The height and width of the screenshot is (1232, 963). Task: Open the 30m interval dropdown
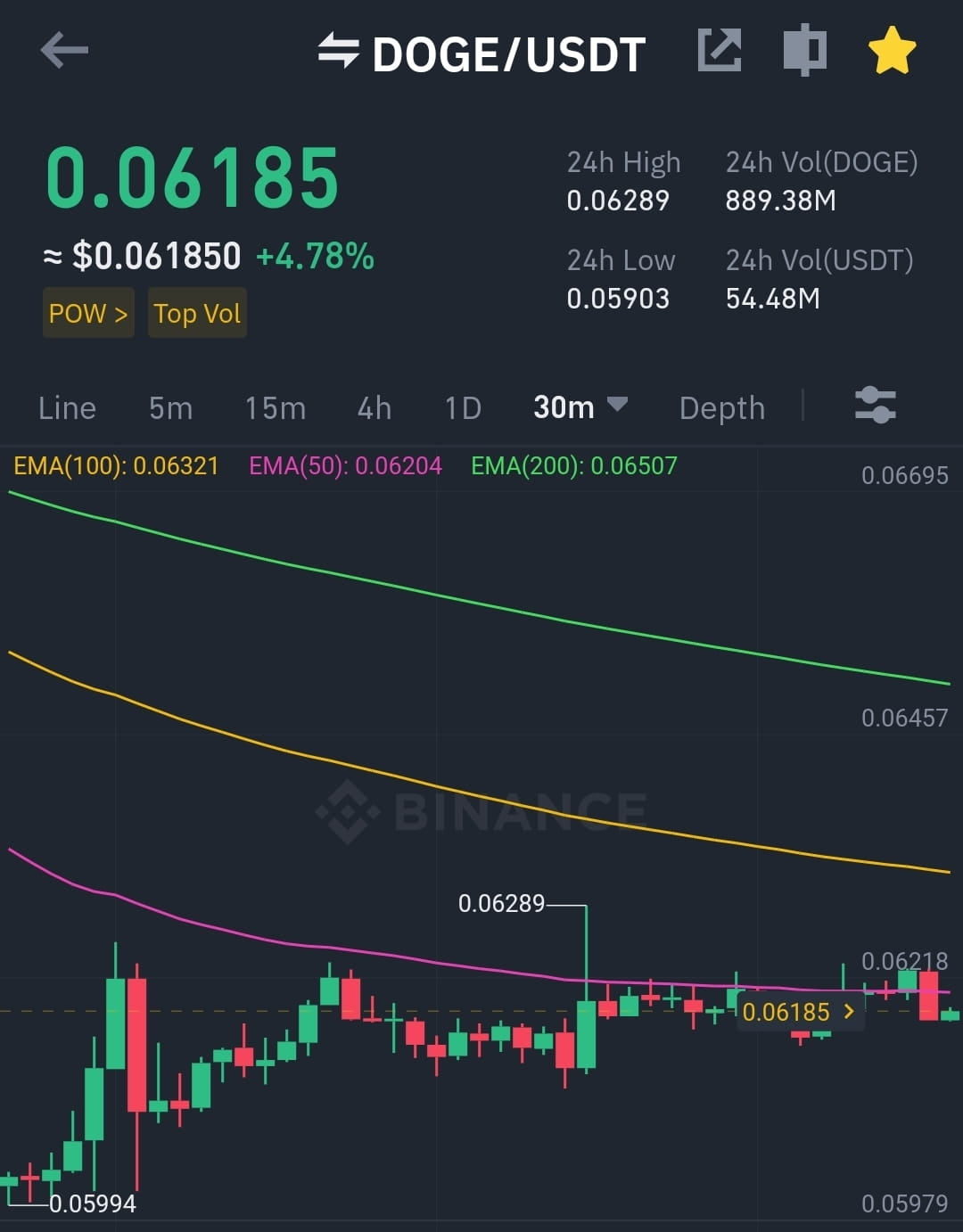pyautogui.click(x=580, y=407)
